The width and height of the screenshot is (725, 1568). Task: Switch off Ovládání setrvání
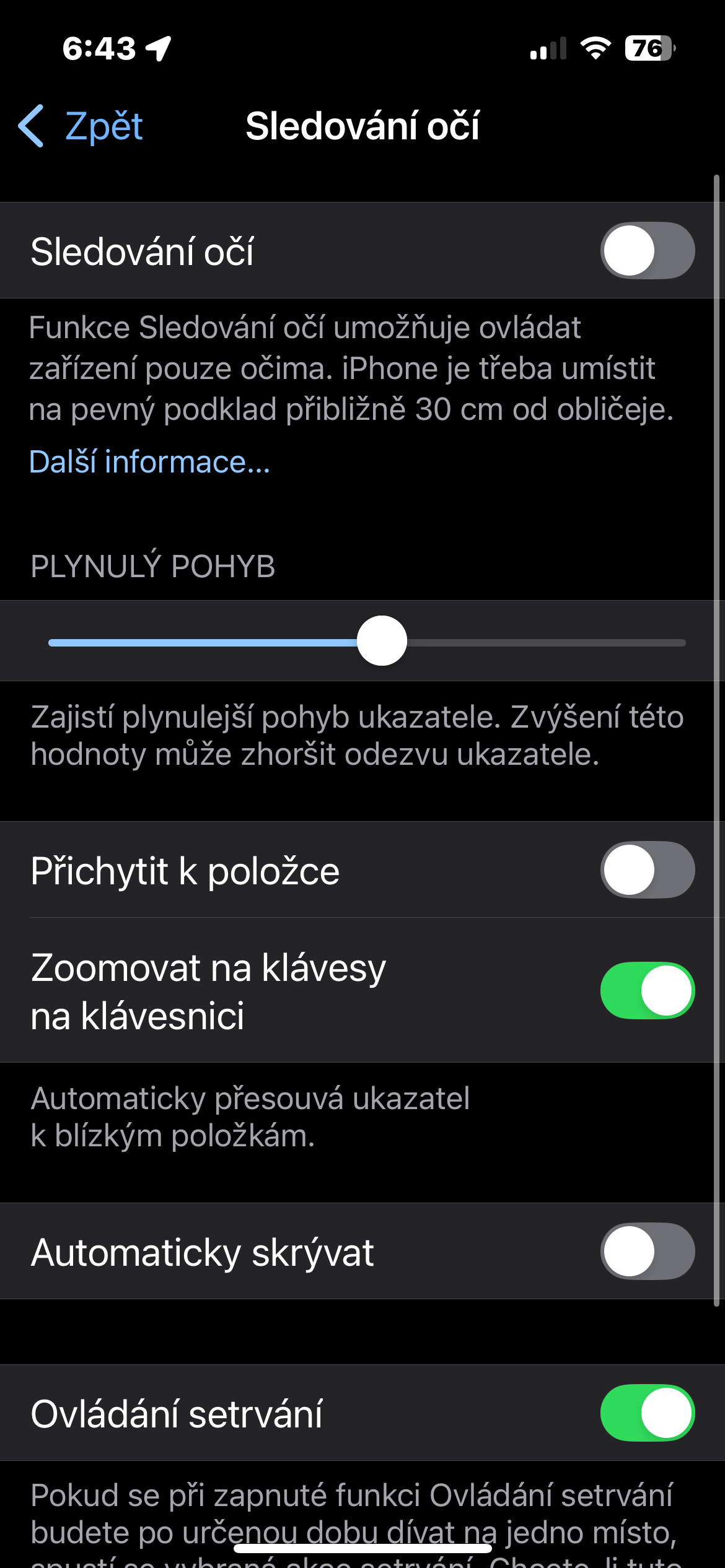point(647,1413)
